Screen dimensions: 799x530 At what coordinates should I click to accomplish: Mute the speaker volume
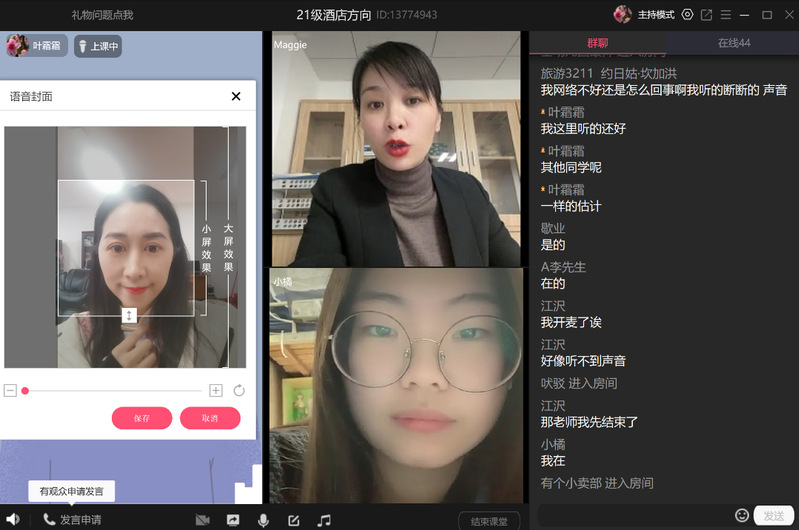(x=13, y=519)
